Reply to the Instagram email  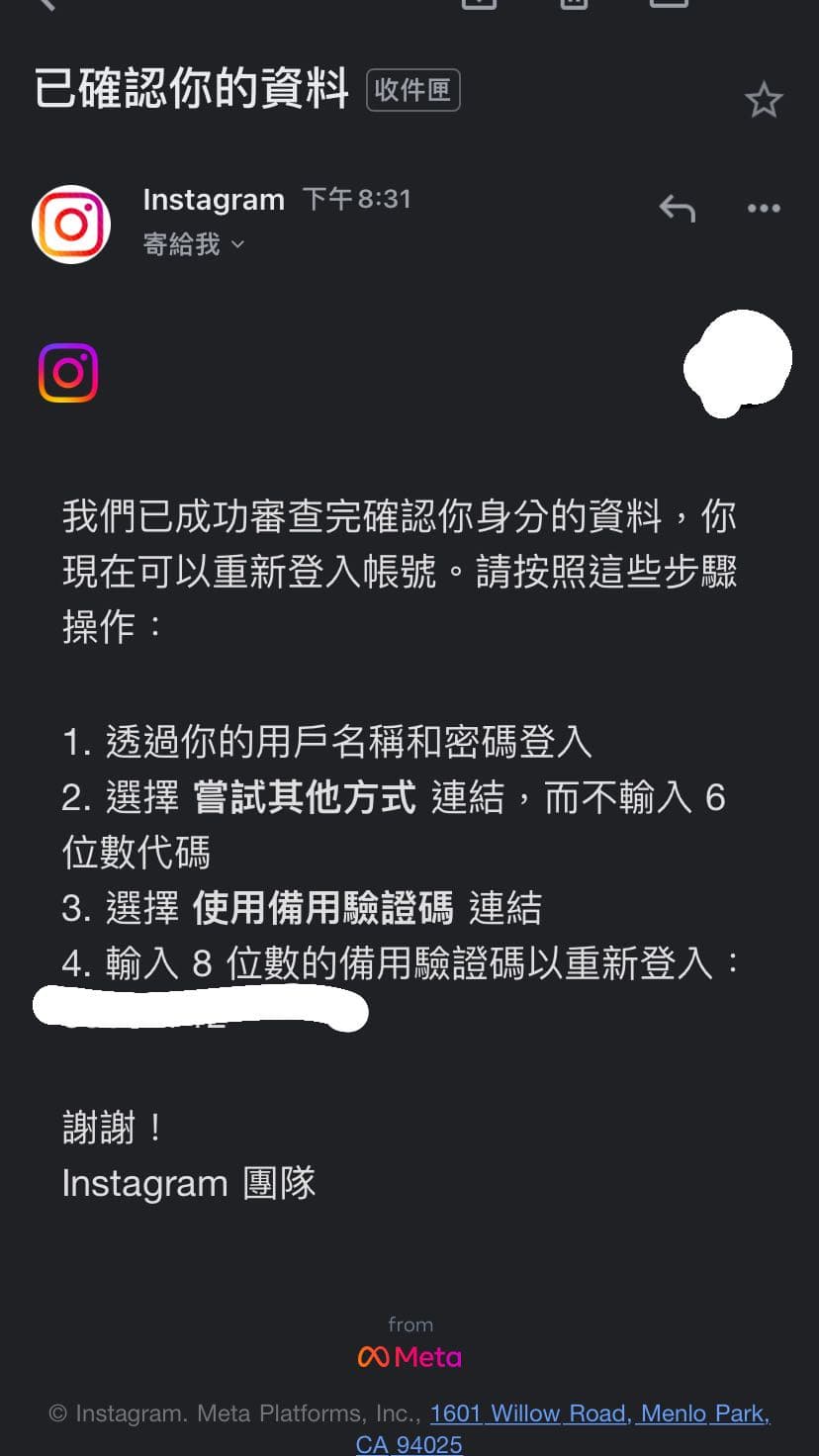678,209
